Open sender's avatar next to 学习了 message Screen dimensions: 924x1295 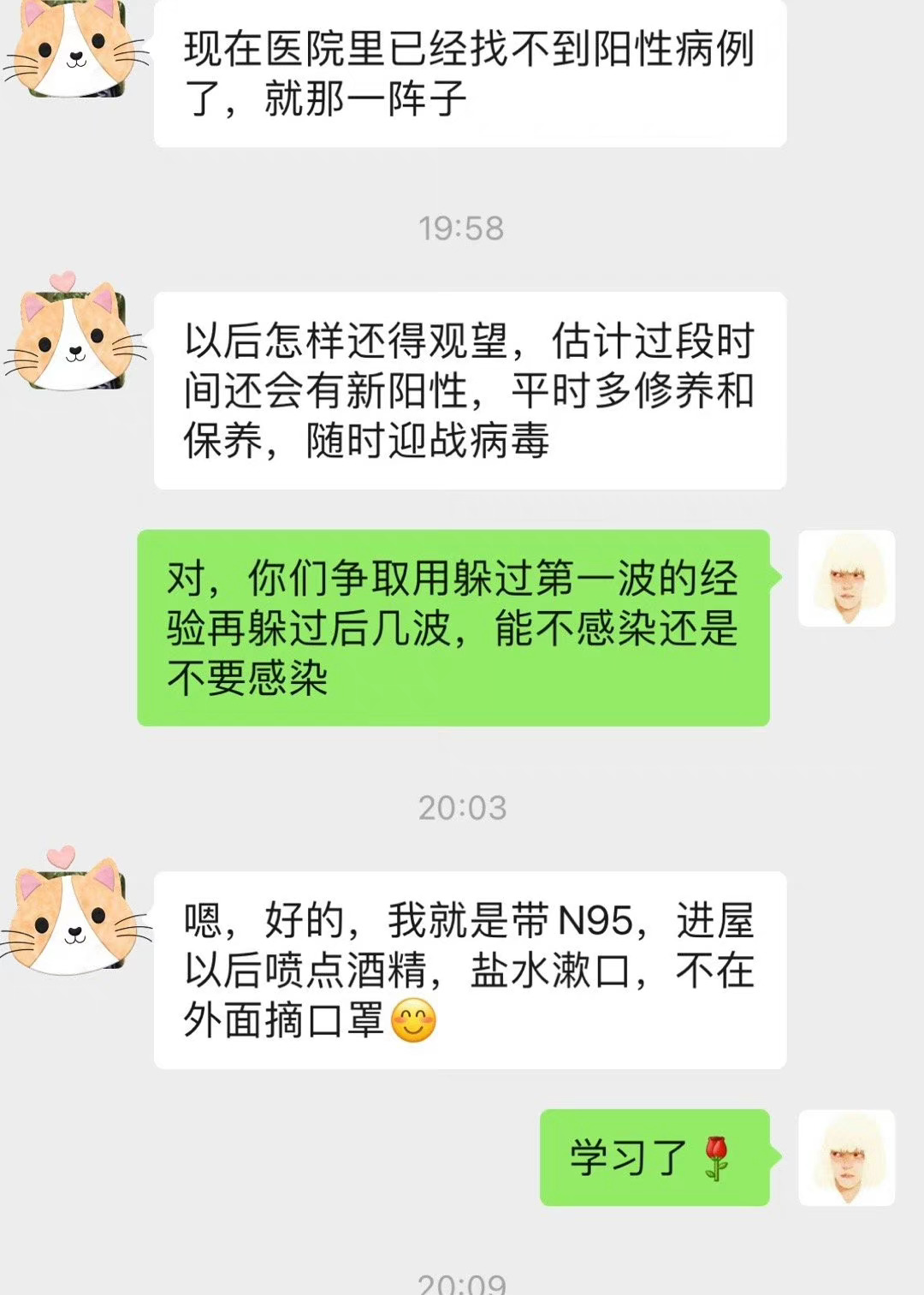click(846, 1157)
